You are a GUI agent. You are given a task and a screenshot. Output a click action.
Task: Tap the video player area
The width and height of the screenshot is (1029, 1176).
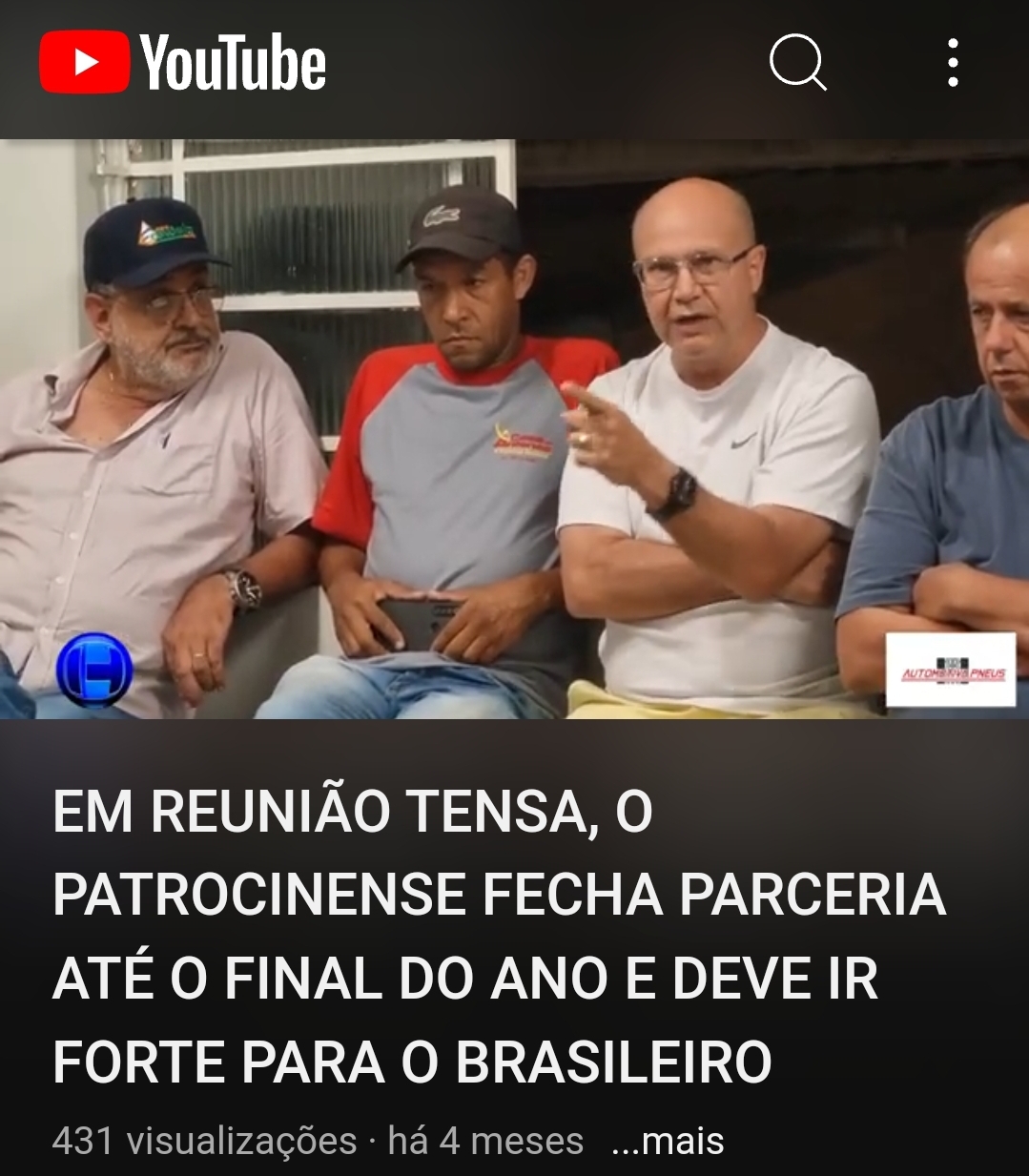pyautogui.click(x=515, y=429)
